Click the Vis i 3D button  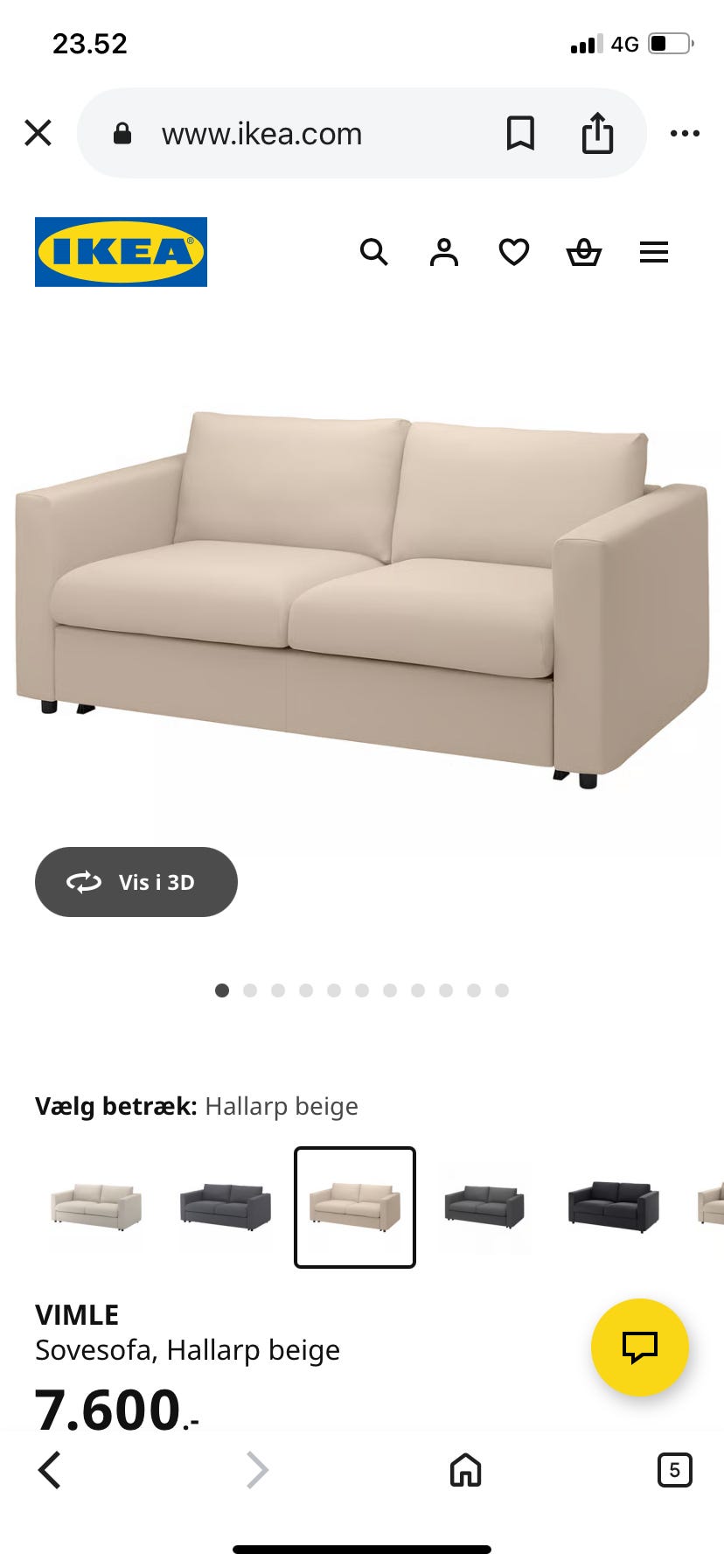[x=136, y=882]
